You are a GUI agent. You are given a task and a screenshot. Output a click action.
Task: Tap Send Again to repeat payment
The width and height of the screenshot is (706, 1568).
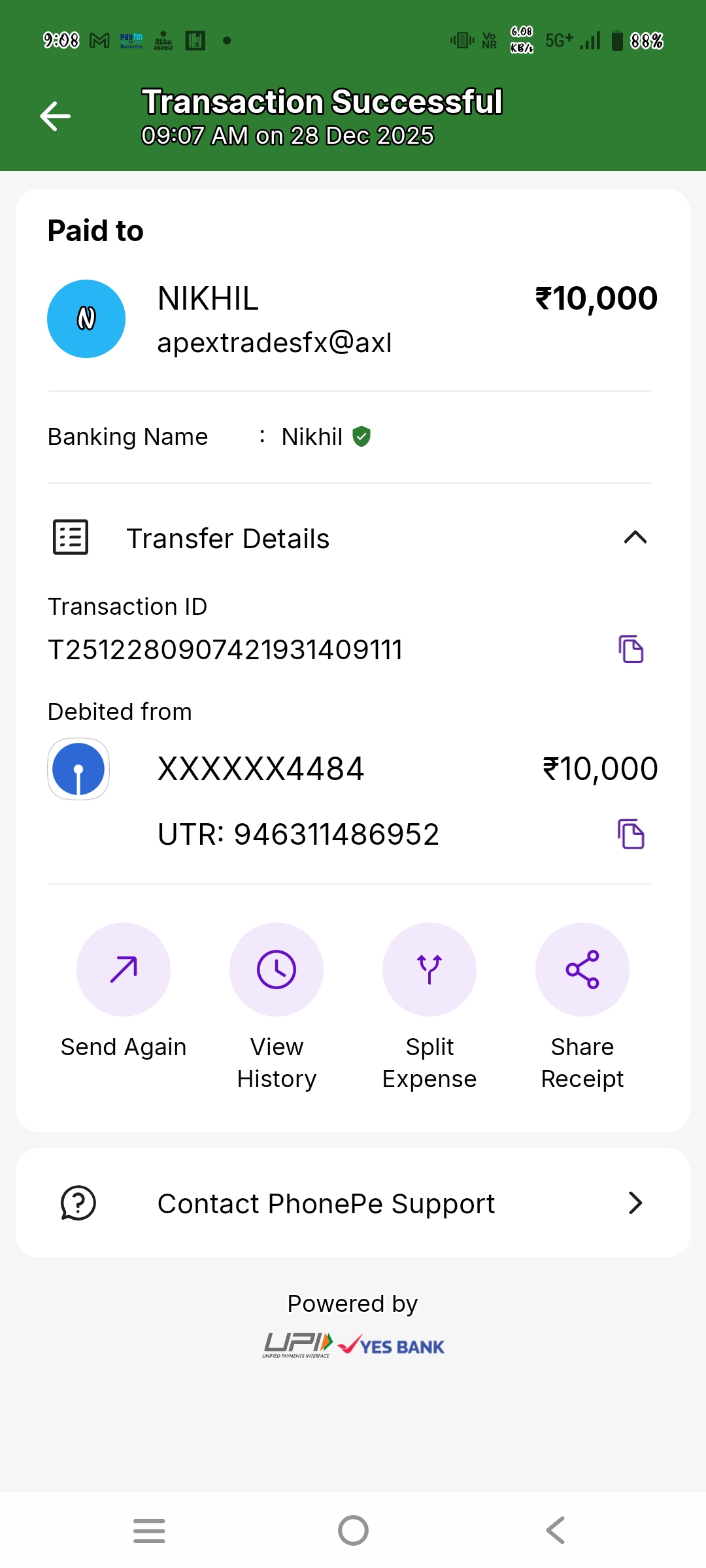point(124,970)
